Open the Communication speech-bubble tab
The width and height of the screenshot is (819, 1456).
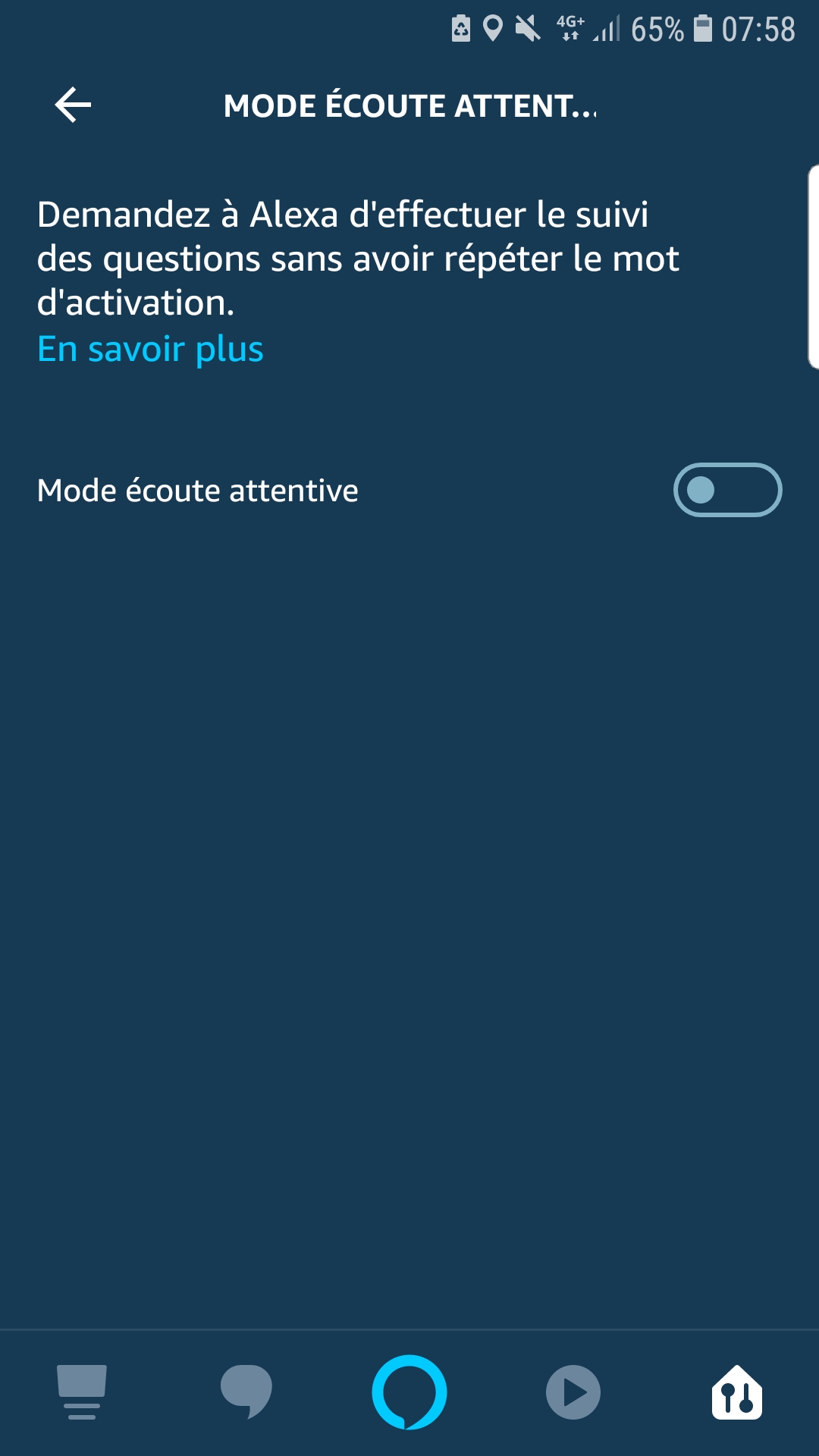[246, 1392]
